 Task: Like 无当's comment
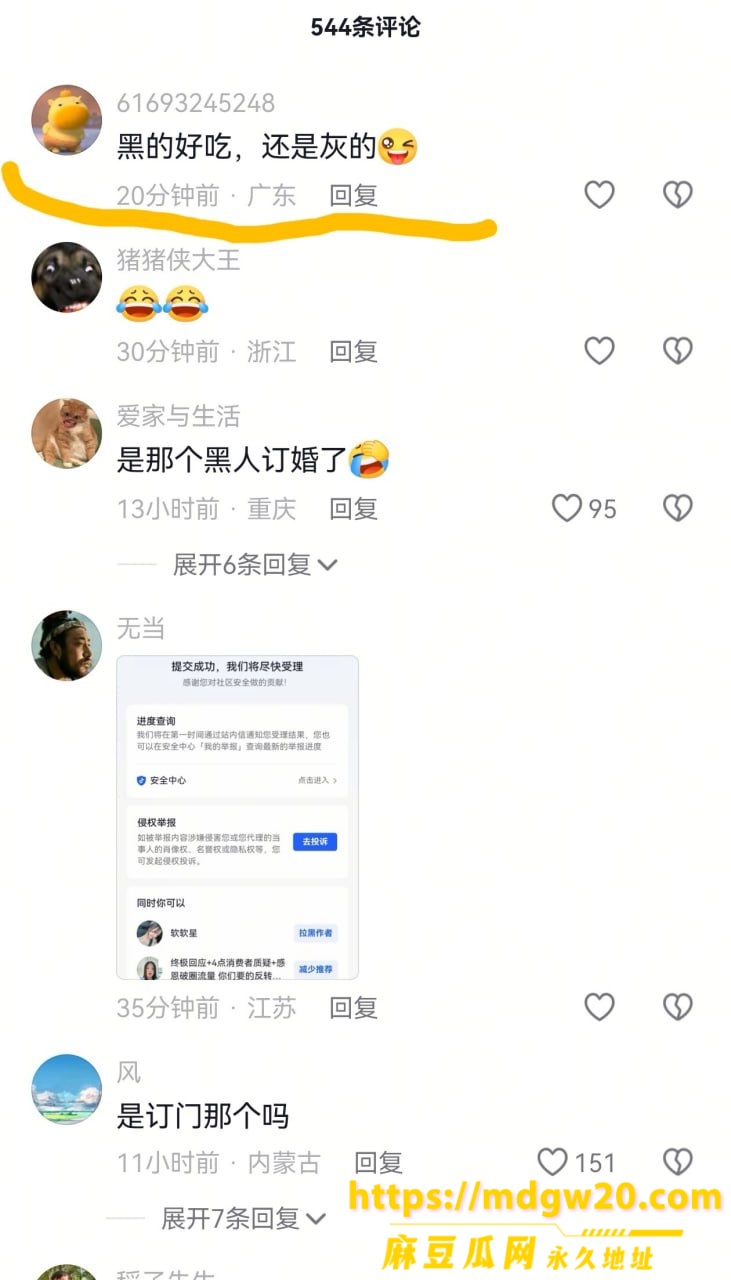tap(599, 1006)
